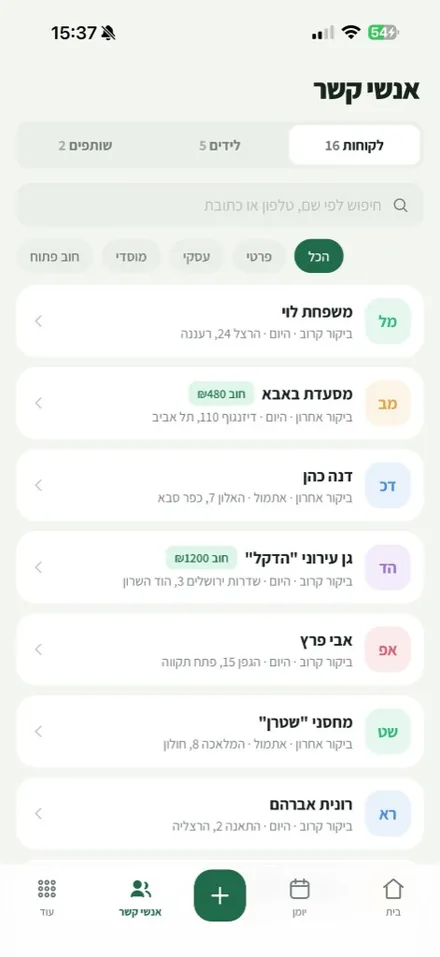440x957 pixels.
Task: Switch to the שותפים tab
Action: point(85,146)
